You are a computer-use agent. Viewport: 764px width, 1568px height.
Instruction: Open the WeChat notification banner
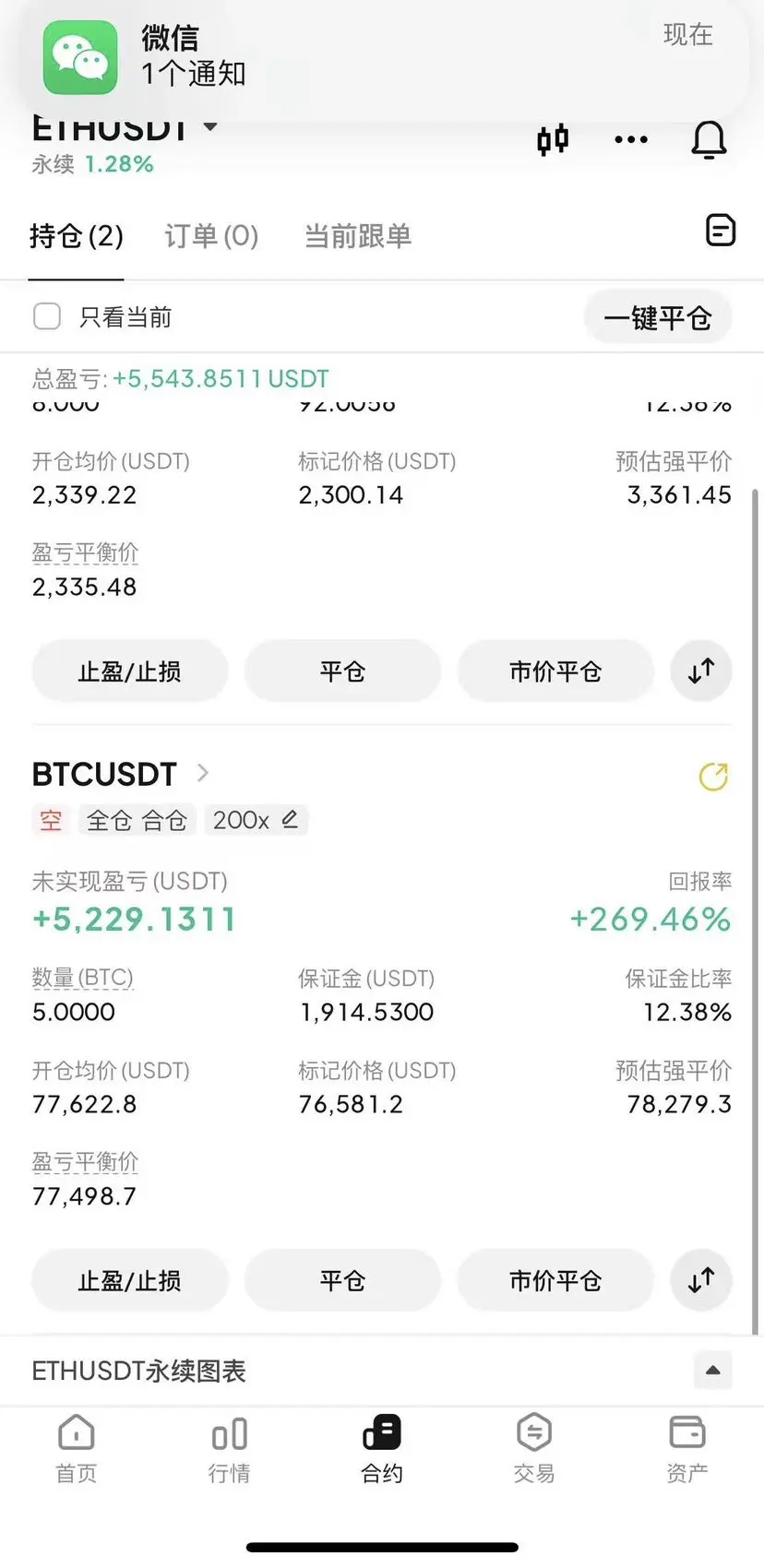382,57
